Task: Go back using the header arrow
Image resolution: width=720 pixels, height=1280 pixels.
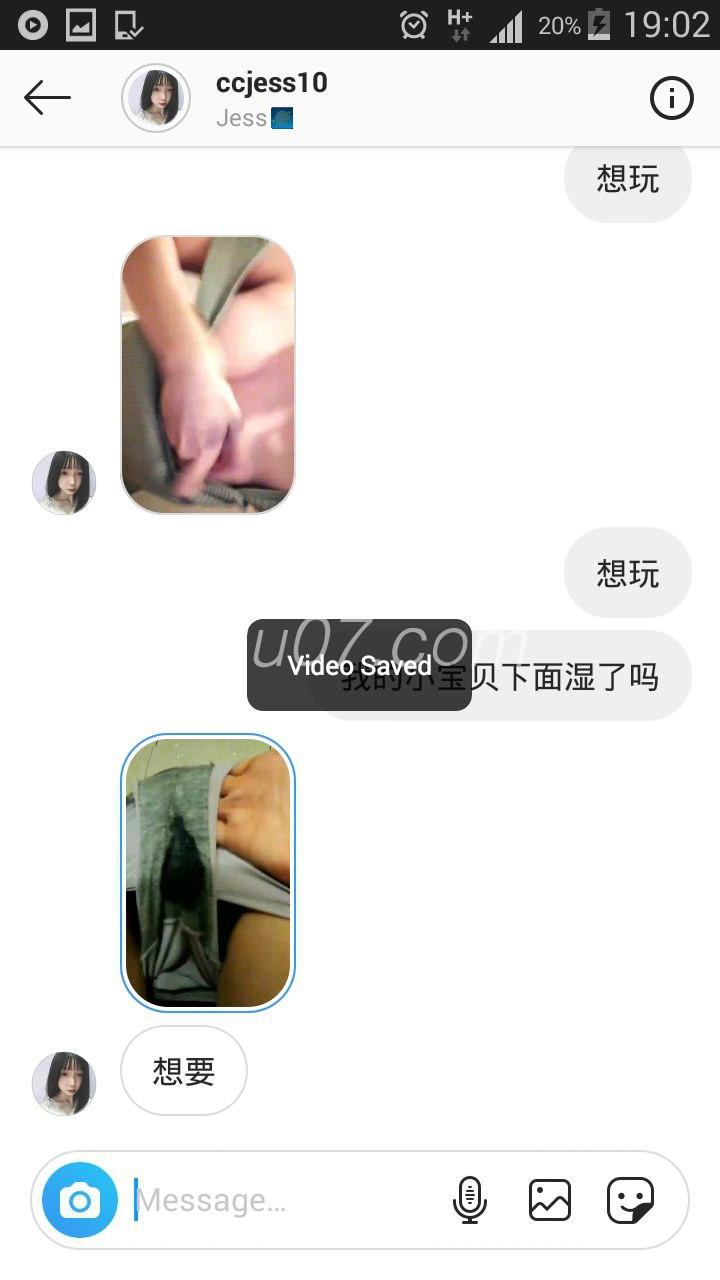Action: click(x=47, y=98)
